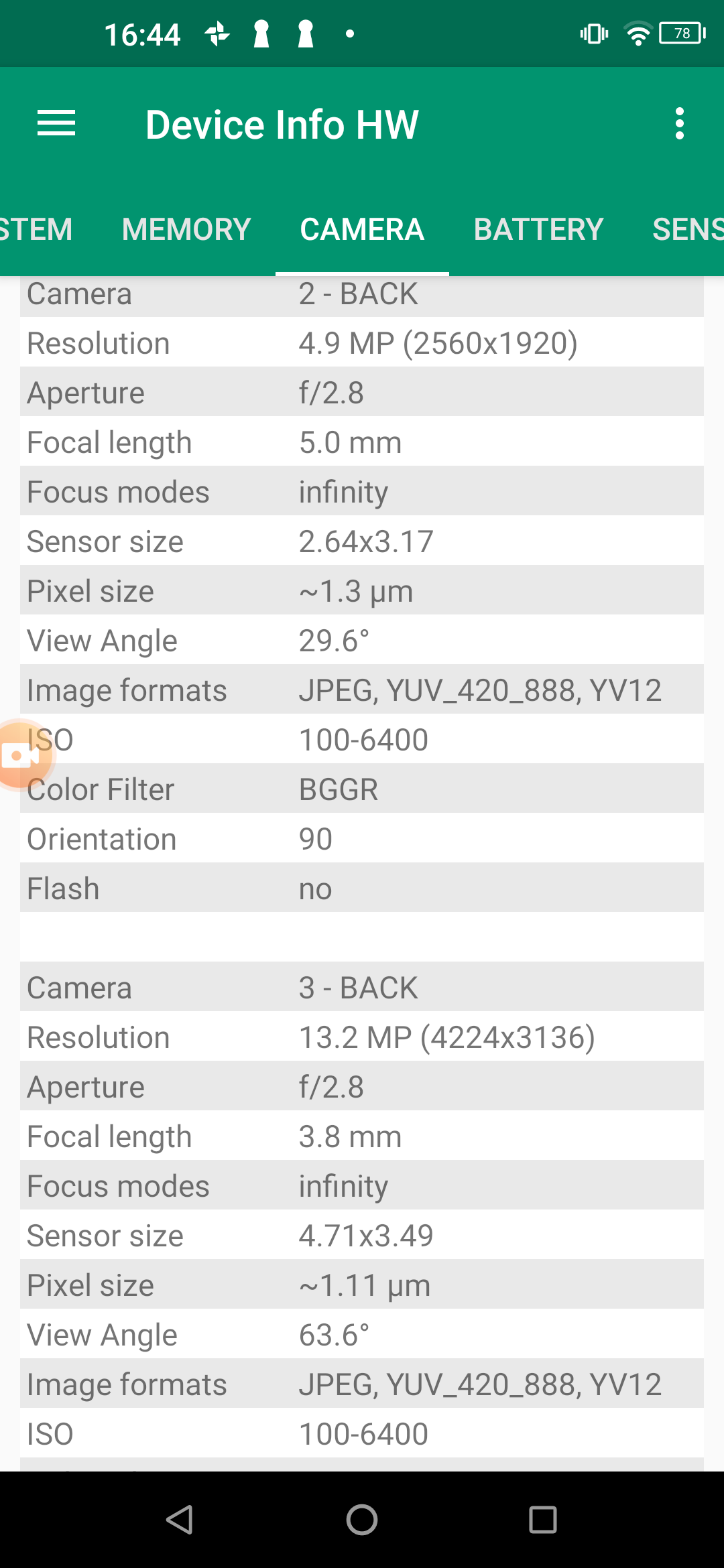The height and width of the screenshot is (1568, 724).
Task: Select the CAMERA tab
Action: pyautogui.click(x=362, y=230)
